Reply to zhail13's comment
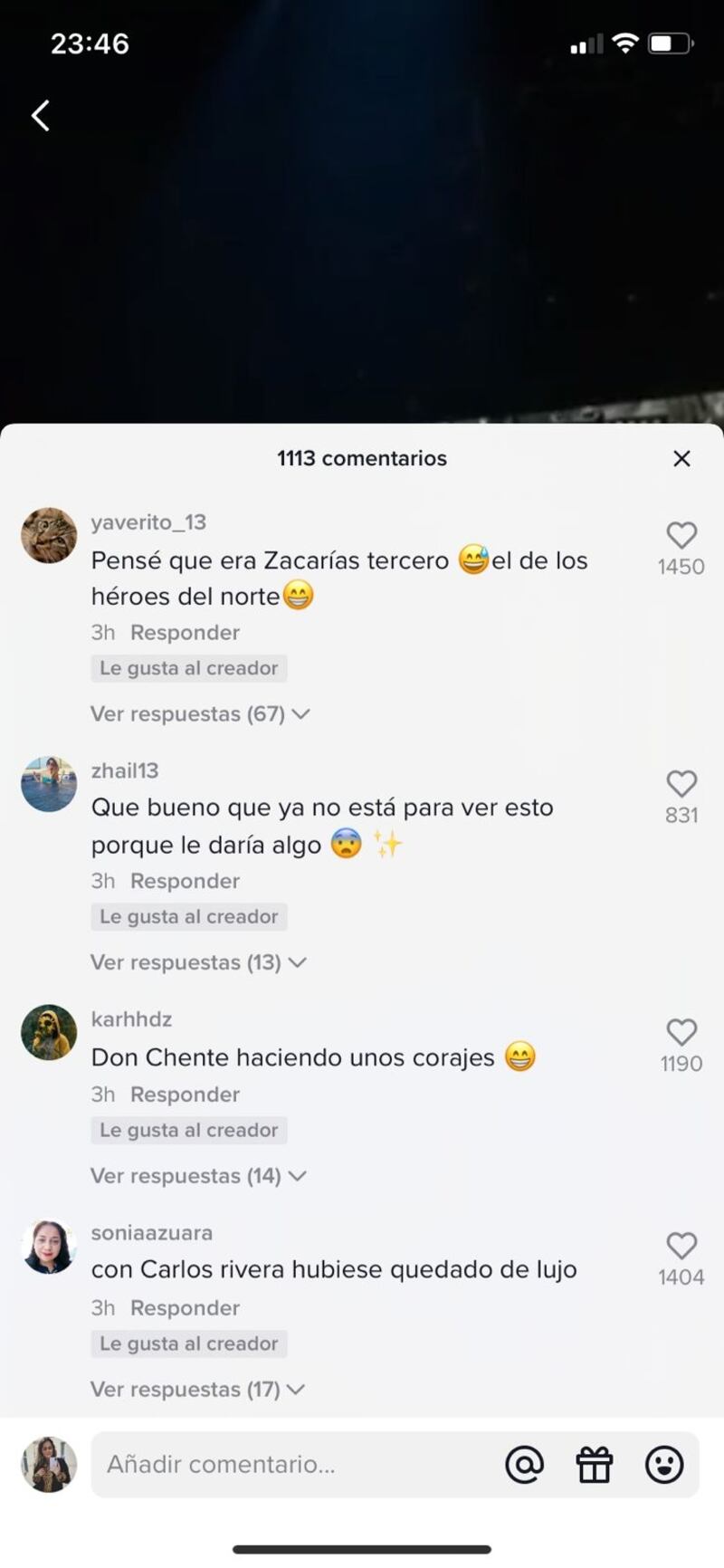 (x=185, y=881)
